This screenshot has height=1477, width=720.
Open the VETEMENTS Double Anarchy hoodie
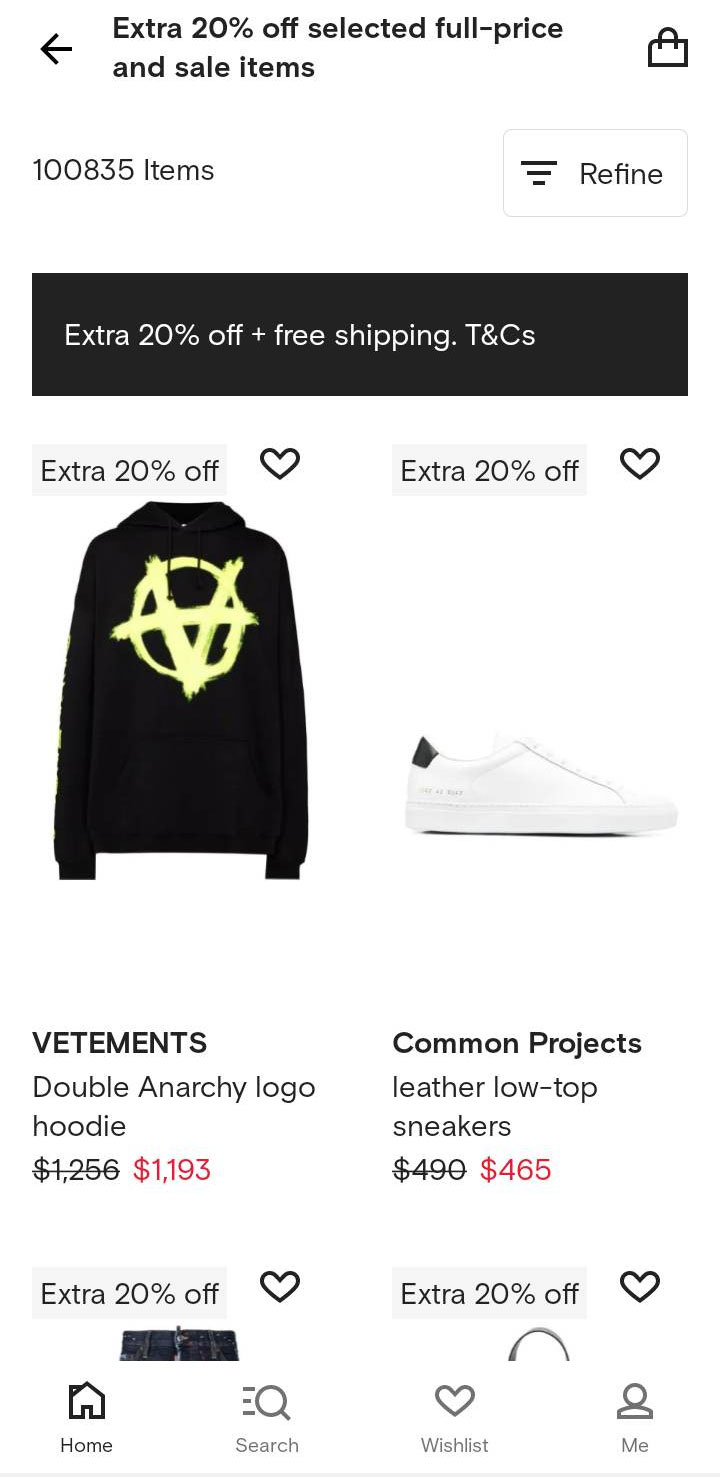(x=180, y=690)
